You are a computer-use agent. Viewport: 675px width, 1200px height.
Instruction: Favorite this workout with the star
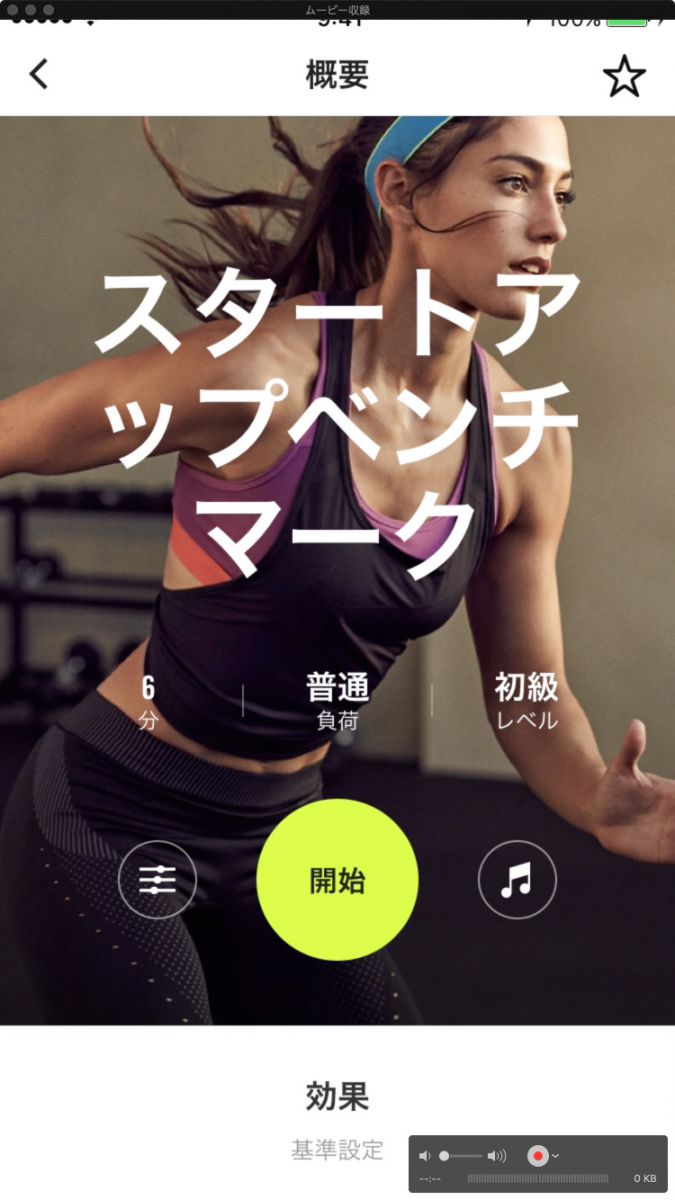pos(624,76)
